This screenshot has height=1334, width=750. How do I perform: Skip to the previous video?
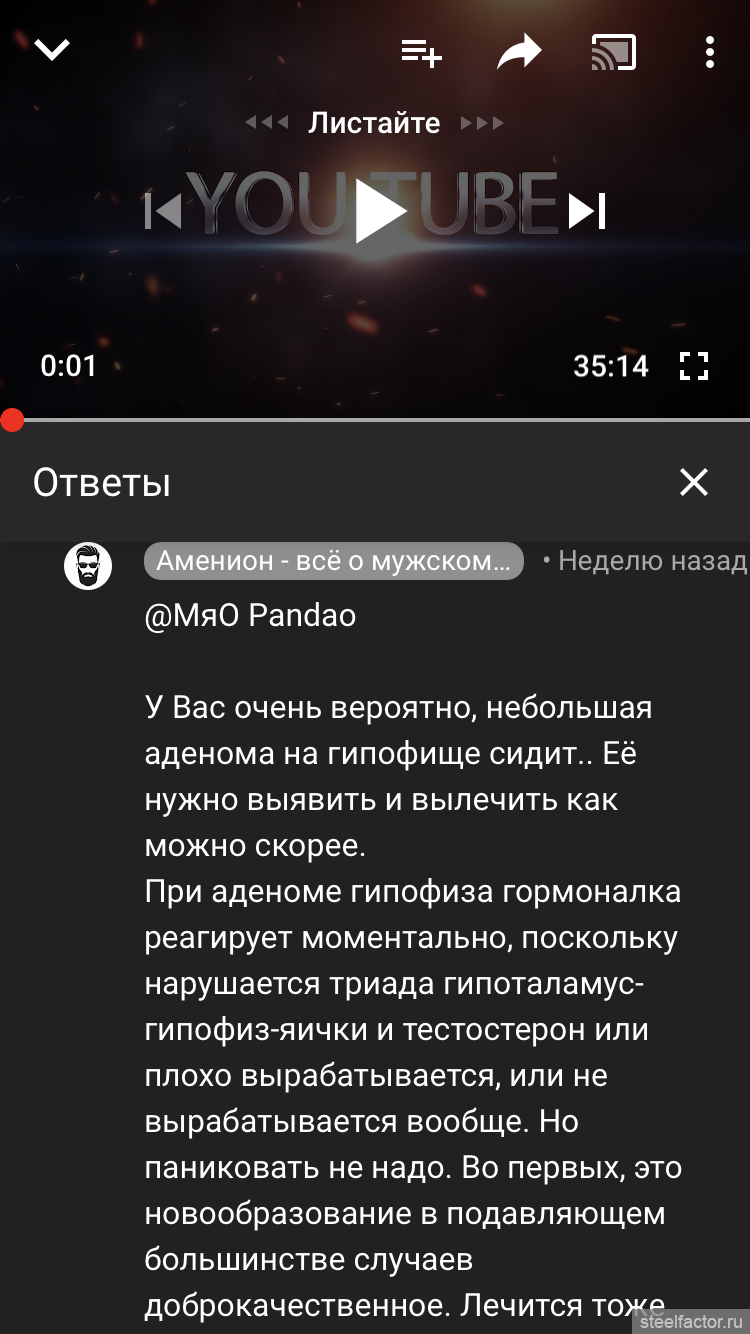(163, 211)
